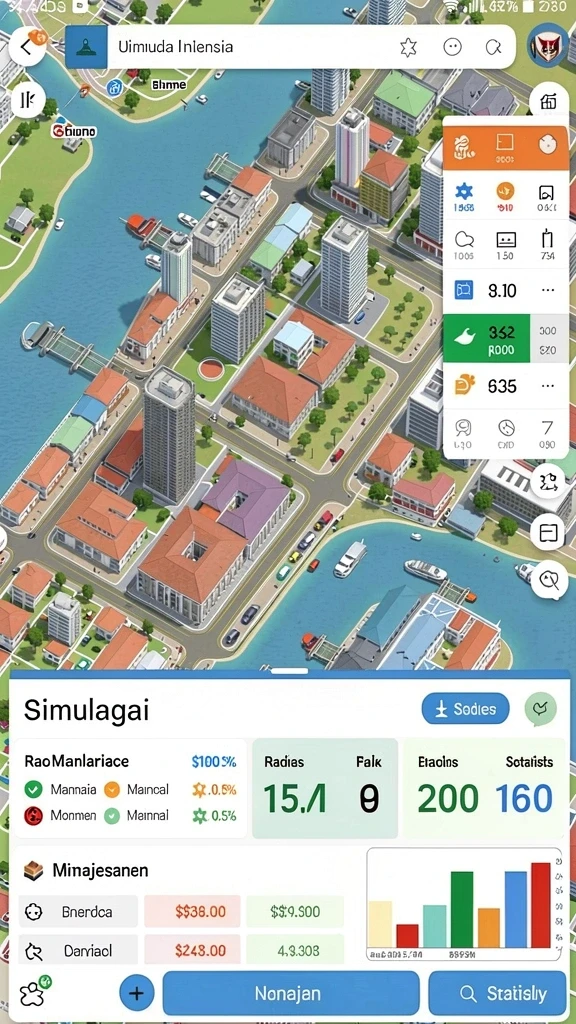Tap the map search button at the right edge
This screenshot has width=576, height=1024.
548,579
